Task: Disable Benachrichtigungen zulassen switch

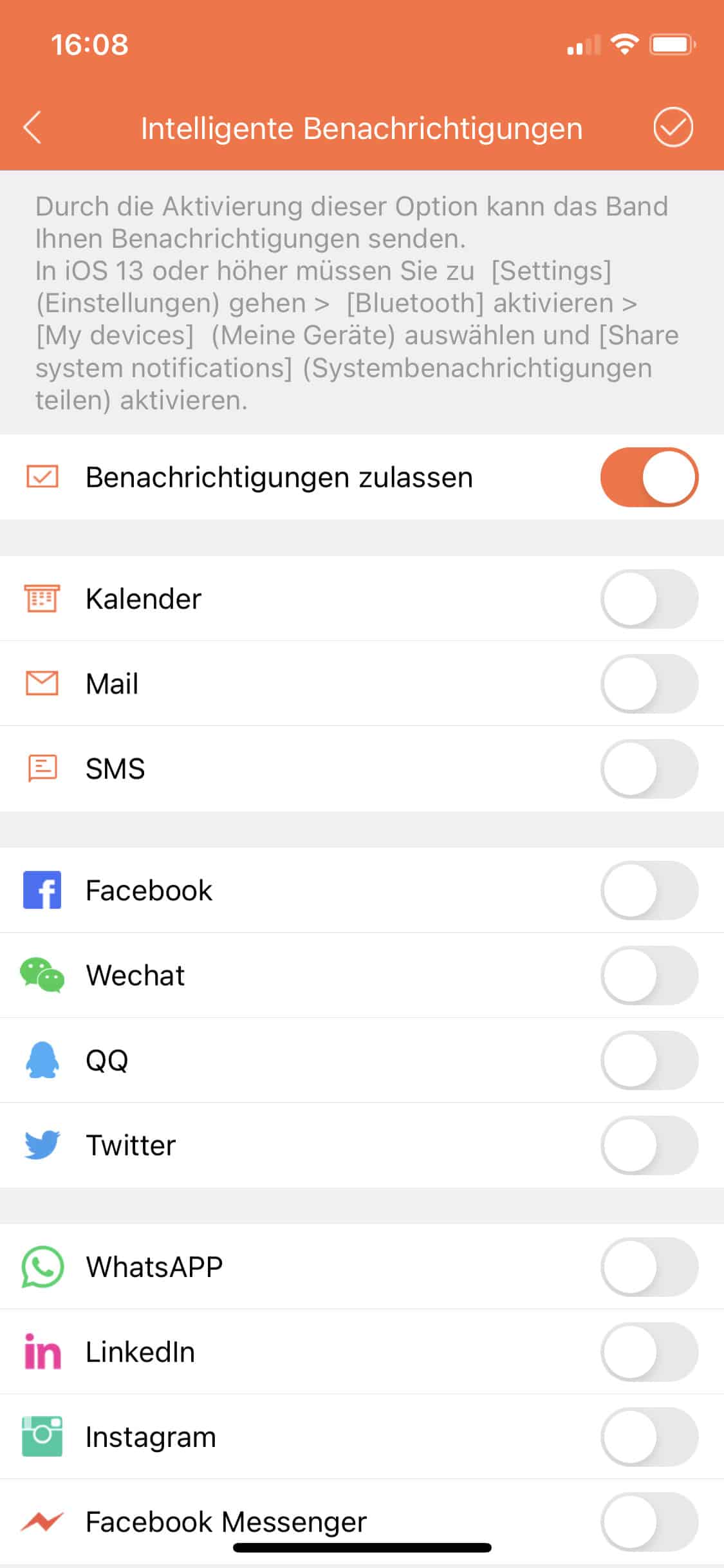Action: click(x=649, y=477)
